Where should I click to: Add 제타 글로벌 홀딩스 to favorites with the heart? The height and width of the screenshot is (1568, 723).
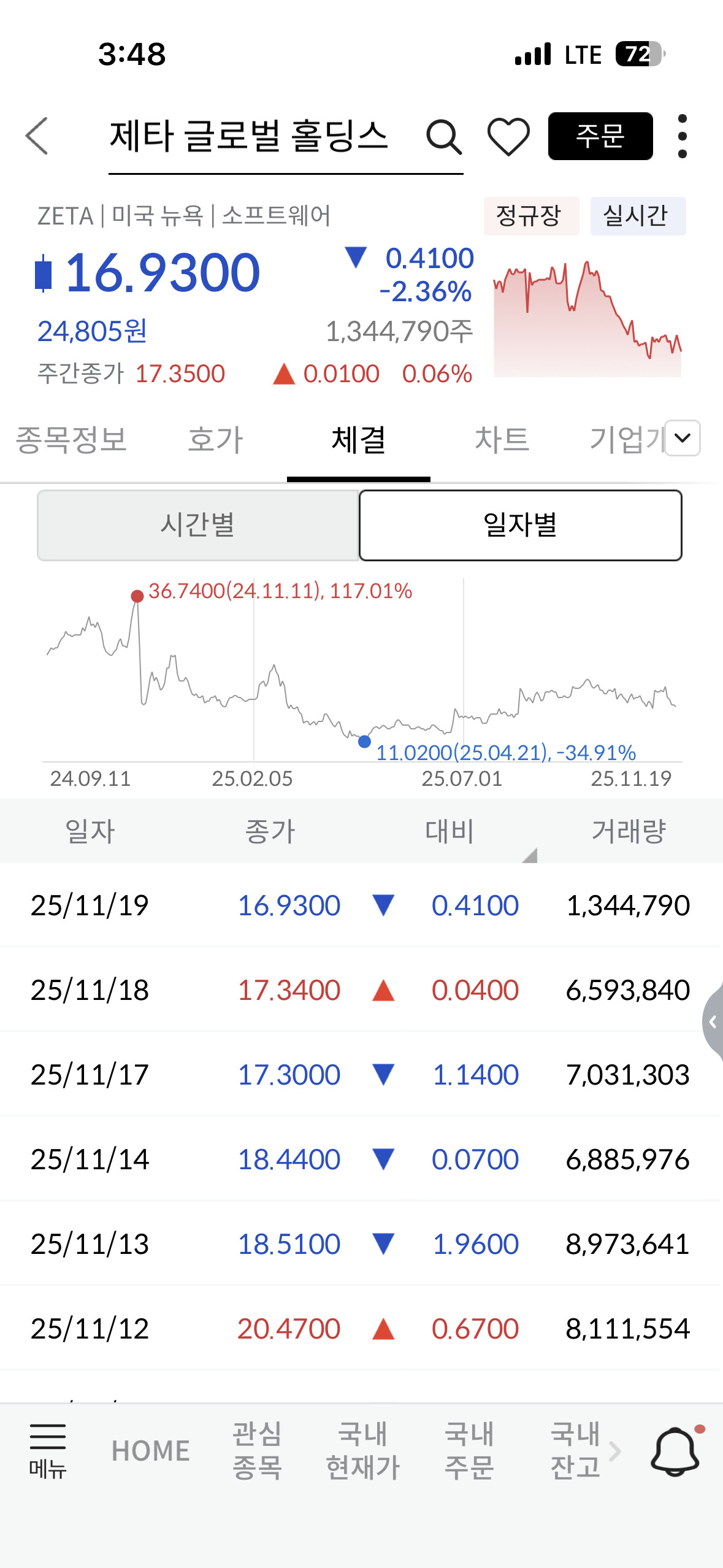(x=508, y=136)
